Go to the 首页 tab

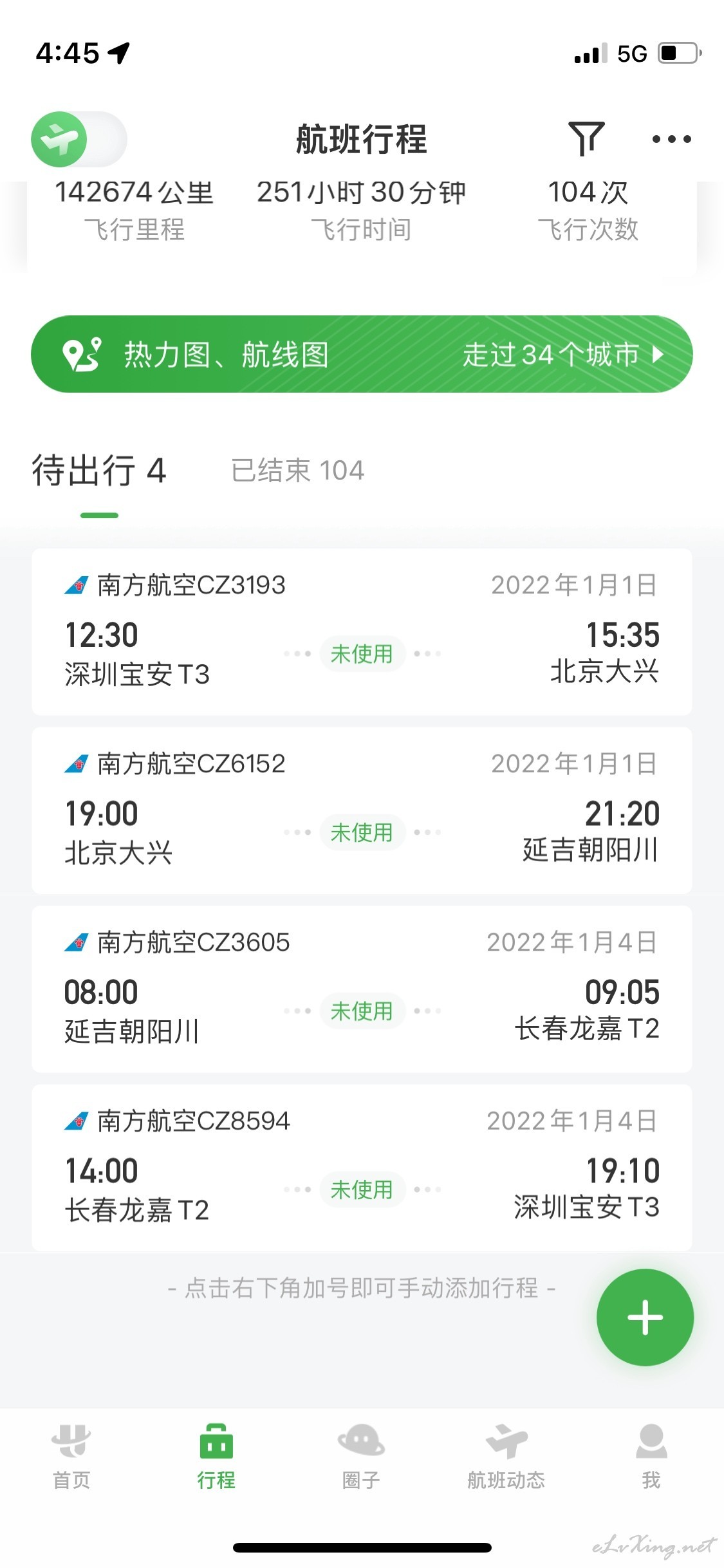click(x=71, y=1457)
